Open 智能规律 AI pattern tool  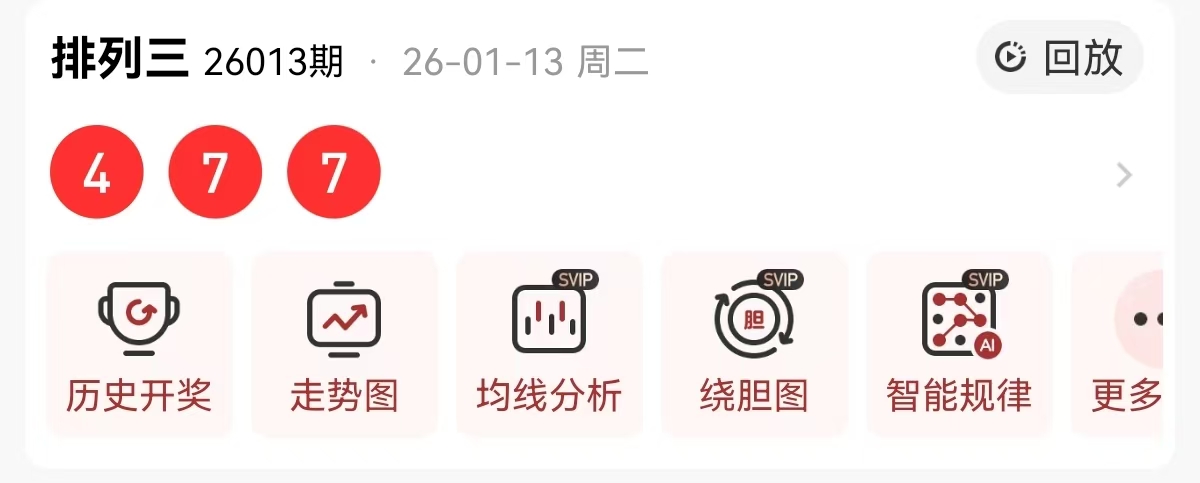coord(959,345)
